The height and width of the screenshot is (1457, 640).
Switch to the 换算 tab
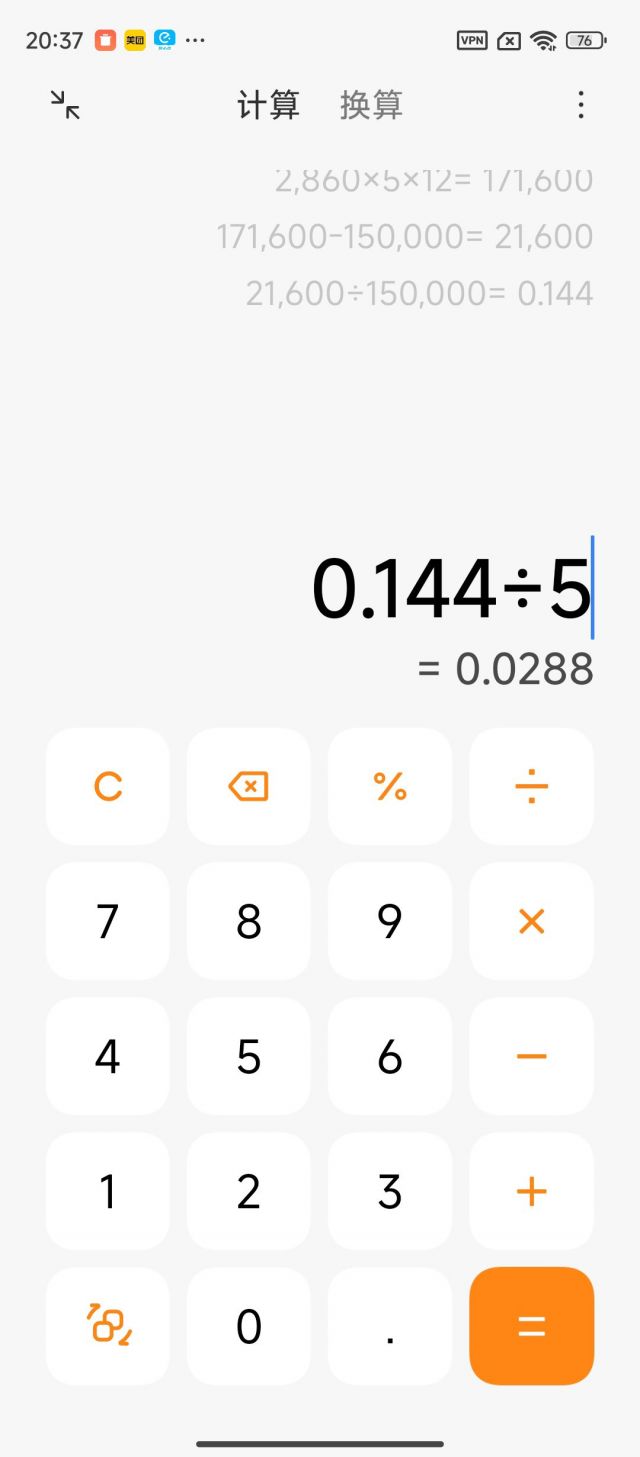371,105
